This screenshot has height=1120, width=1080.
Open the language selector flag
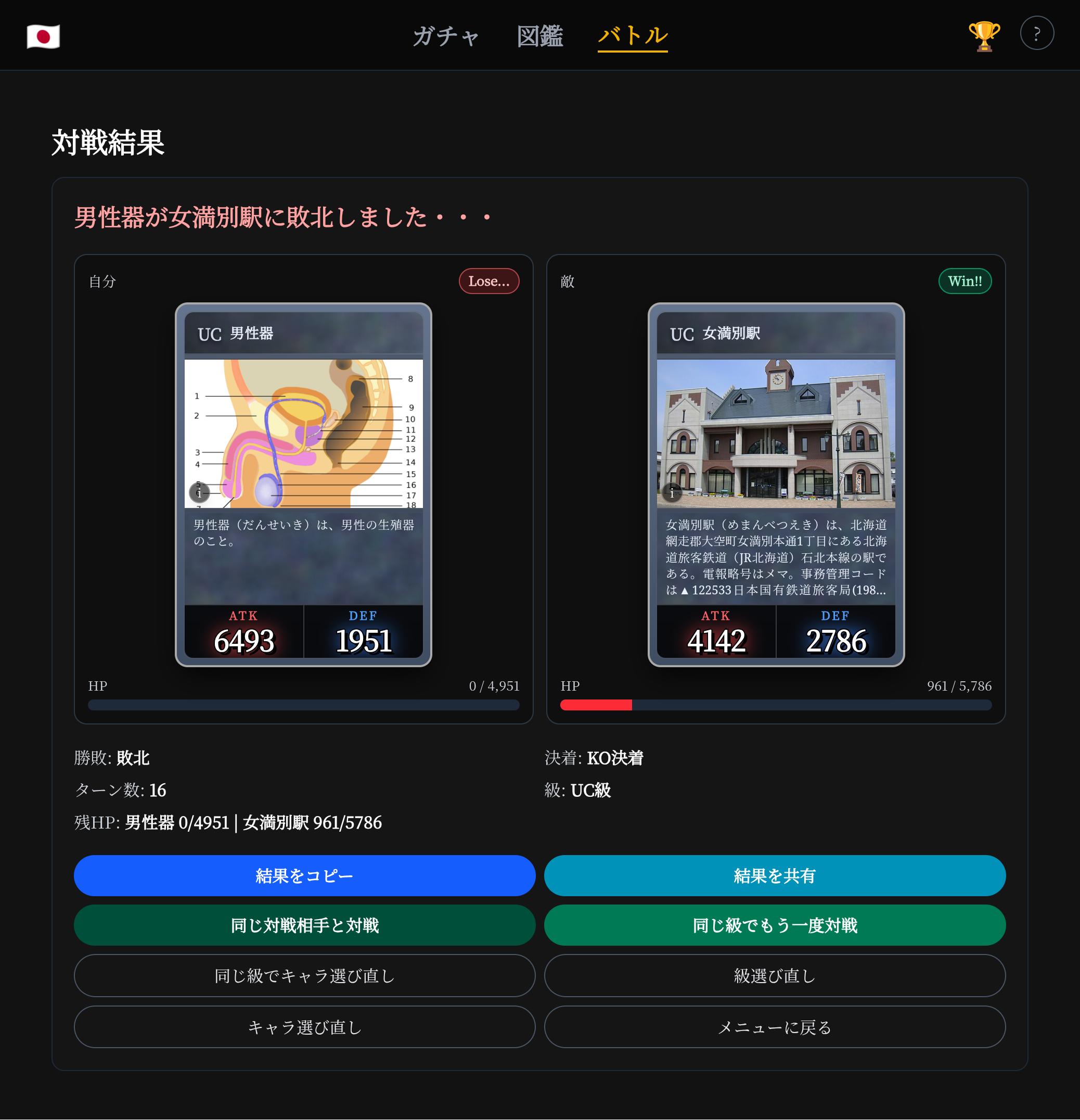(43, 36)
